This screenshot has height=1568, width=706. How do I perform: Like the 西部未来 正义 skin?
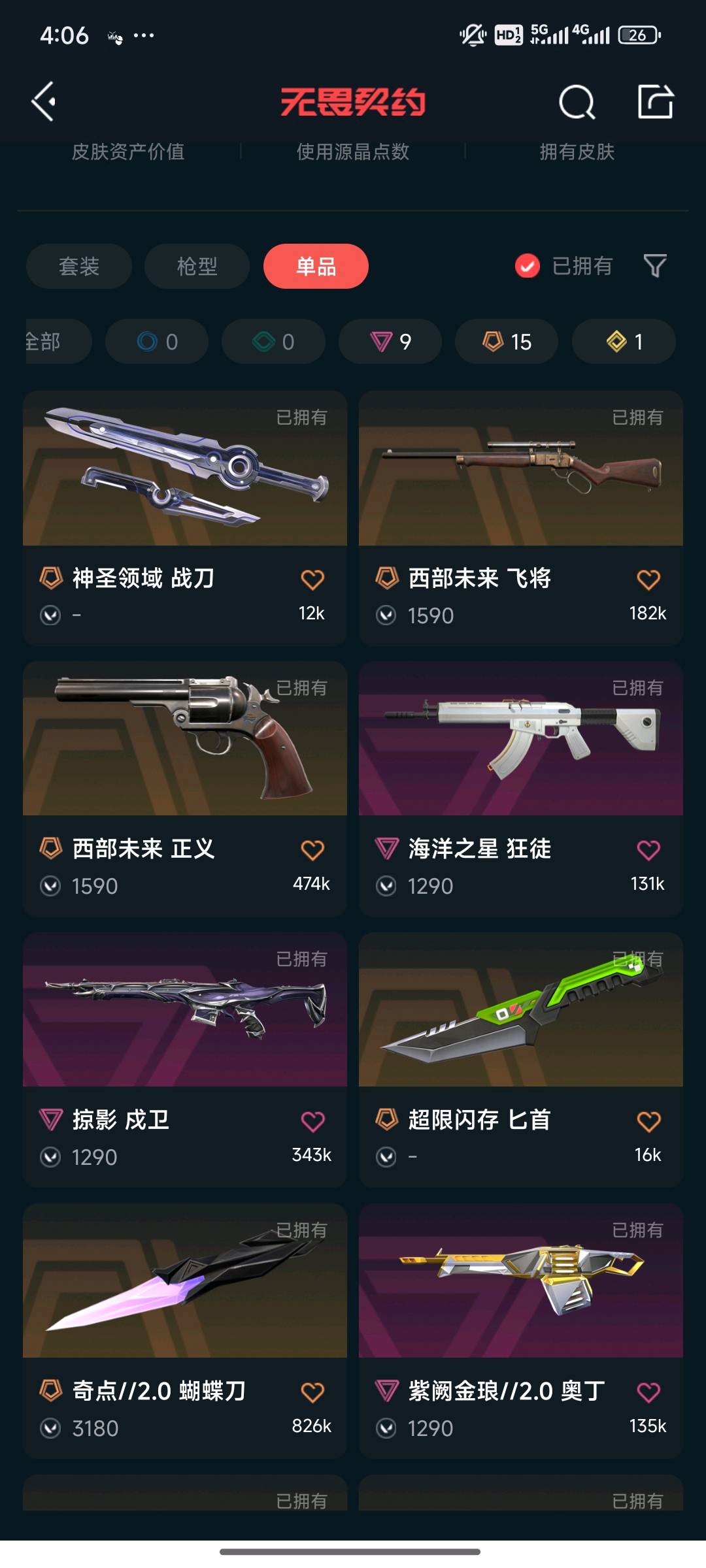(312, 850)
